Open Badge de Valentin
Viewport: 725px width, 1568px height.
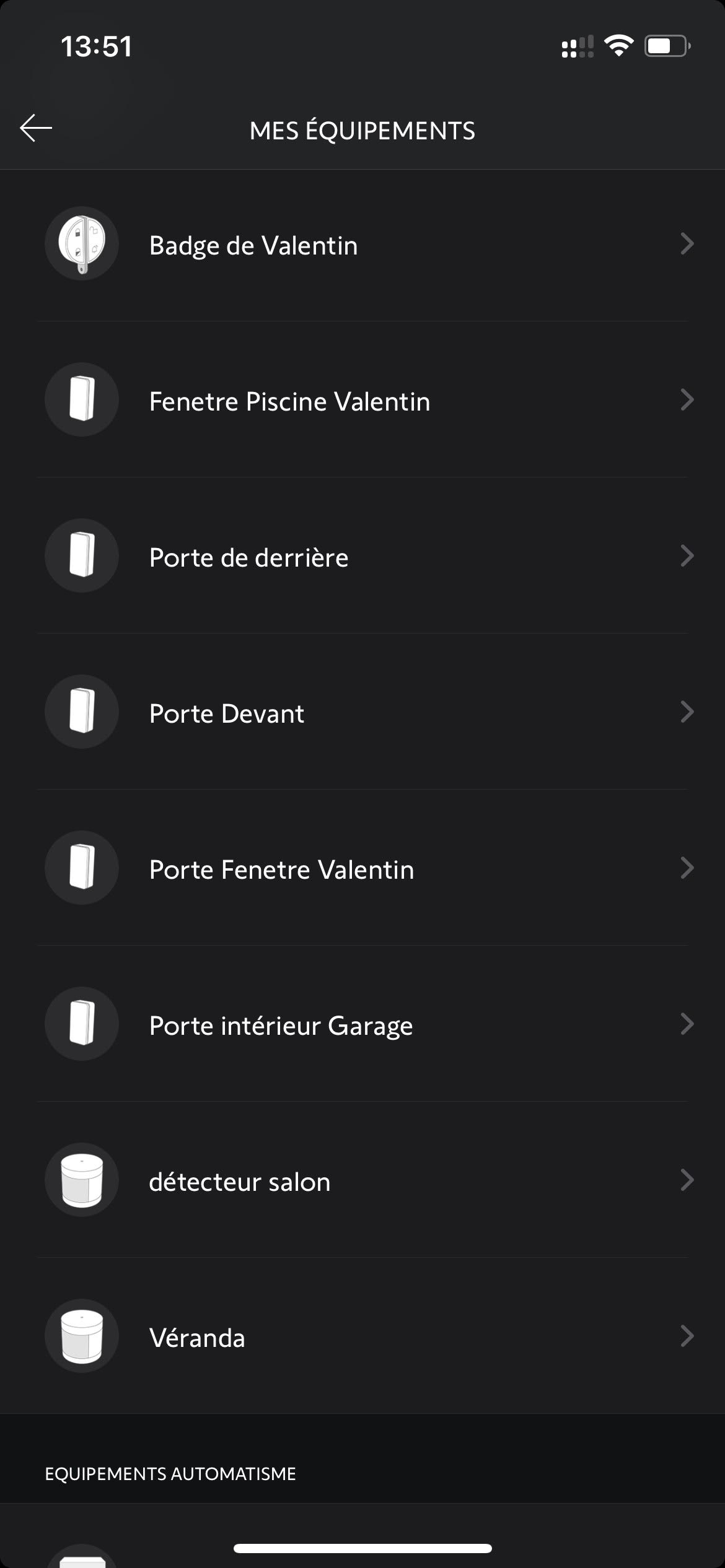tap(362, 244)
